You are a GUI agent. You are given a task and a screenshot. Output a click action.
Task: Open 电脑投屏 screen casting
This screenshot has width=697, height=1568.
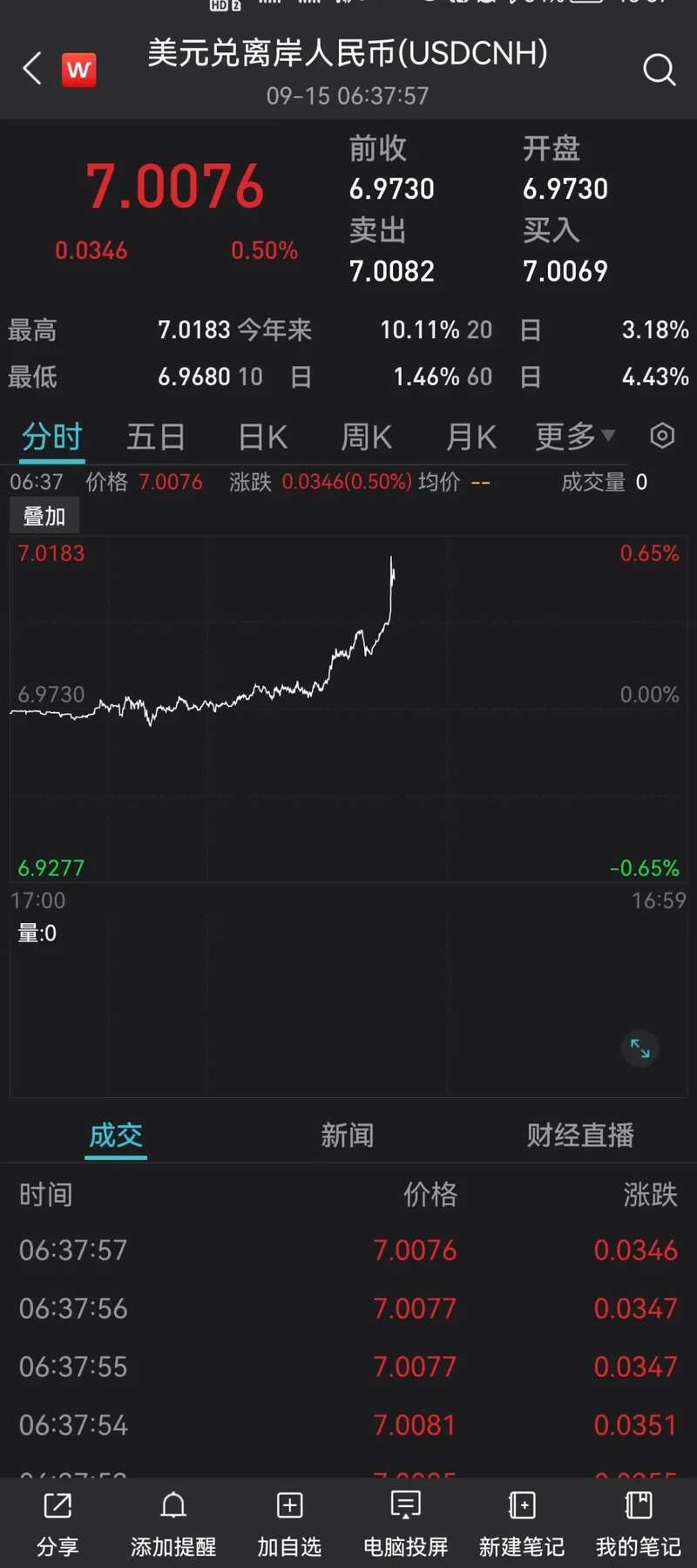[x=406, y=1524]
